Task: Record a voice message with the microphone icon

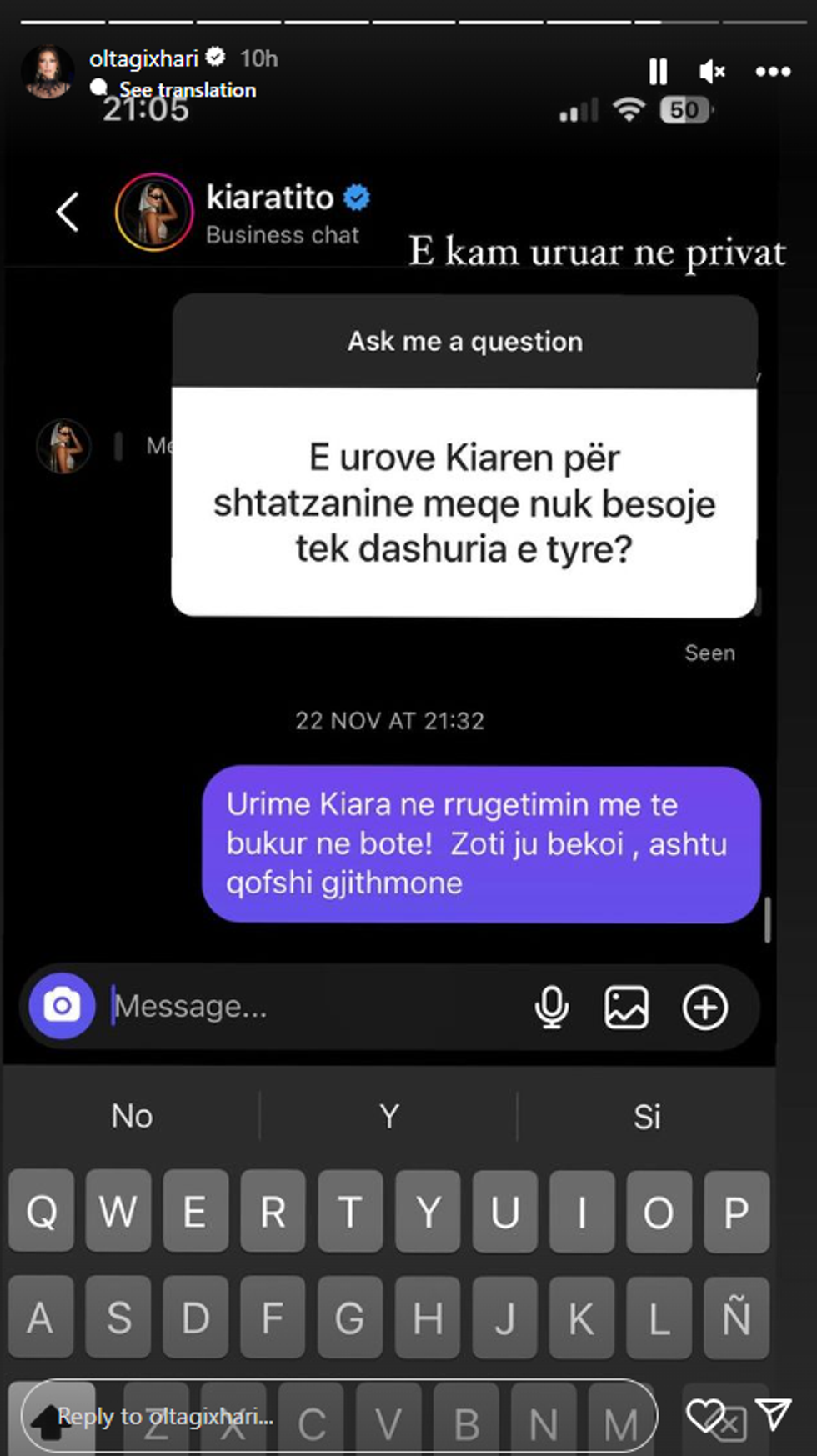Action: point(551,1008)
